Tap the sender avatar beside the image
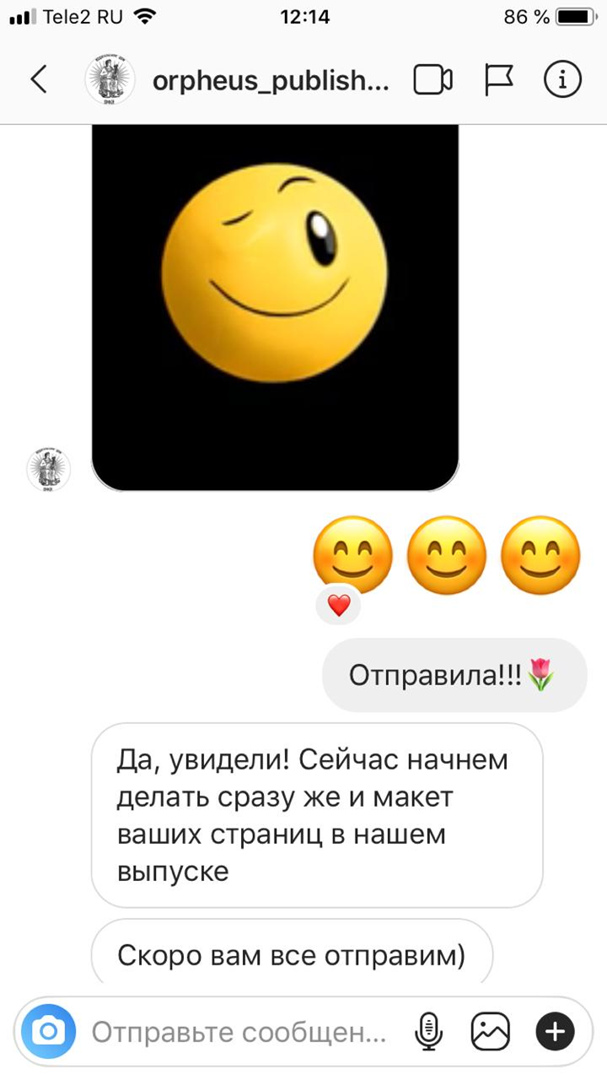This screenshot has height=1080, width=607. pos(48,469)
